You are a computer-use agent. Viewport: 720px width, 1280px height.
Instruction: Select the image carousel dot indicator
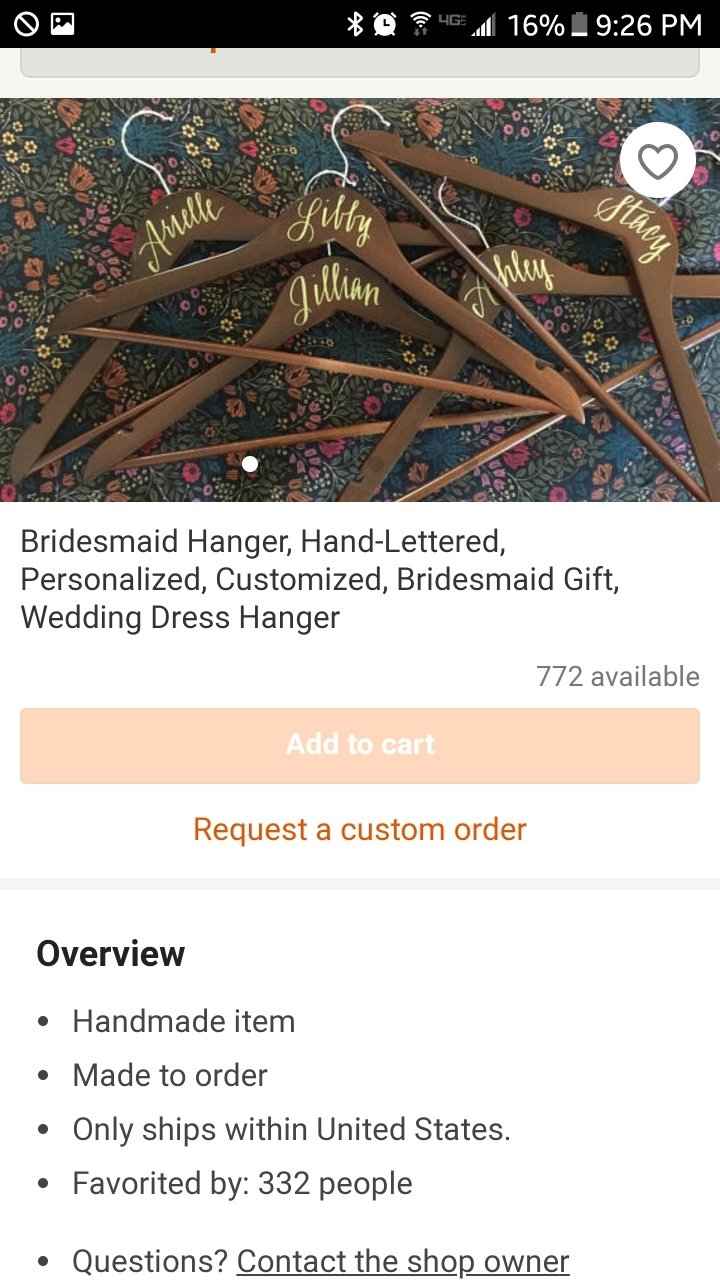(249, 463)
